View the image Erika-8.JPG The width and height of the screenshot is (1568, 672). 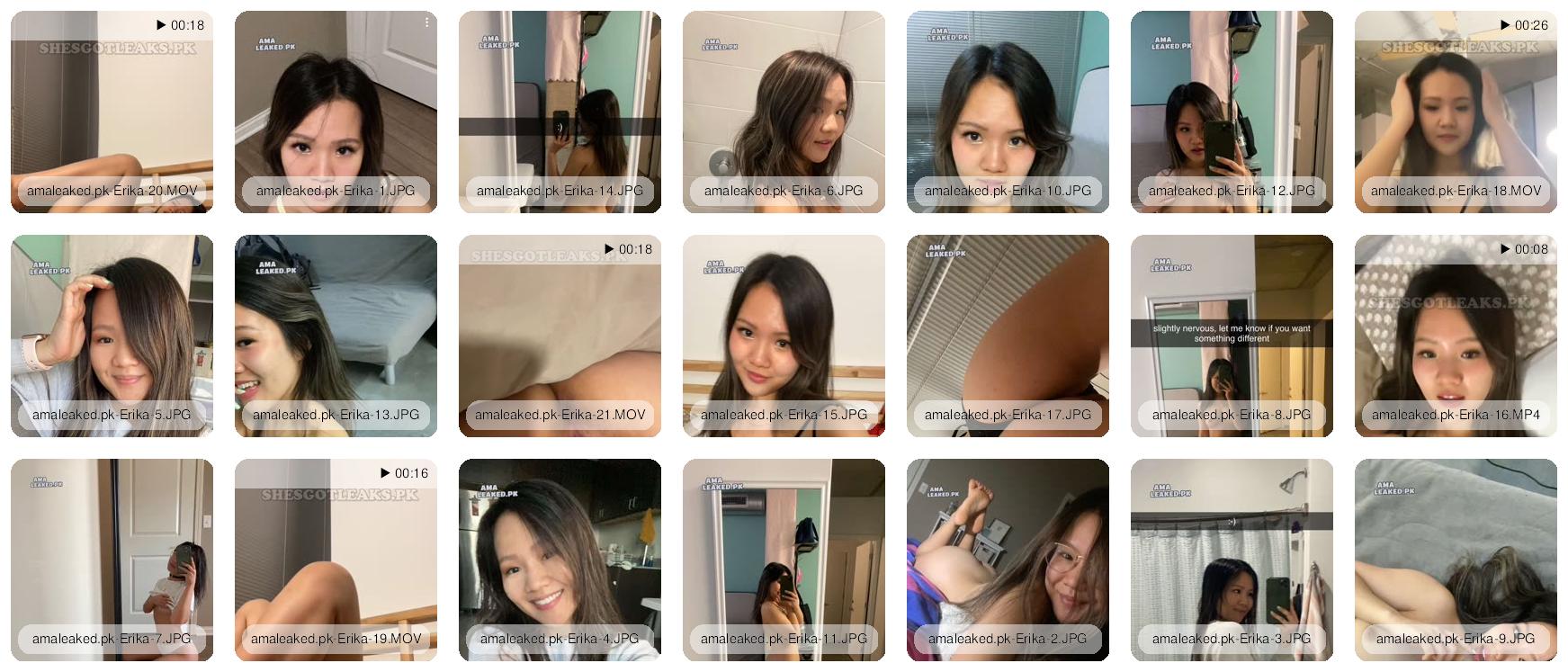pos(1232,336)
